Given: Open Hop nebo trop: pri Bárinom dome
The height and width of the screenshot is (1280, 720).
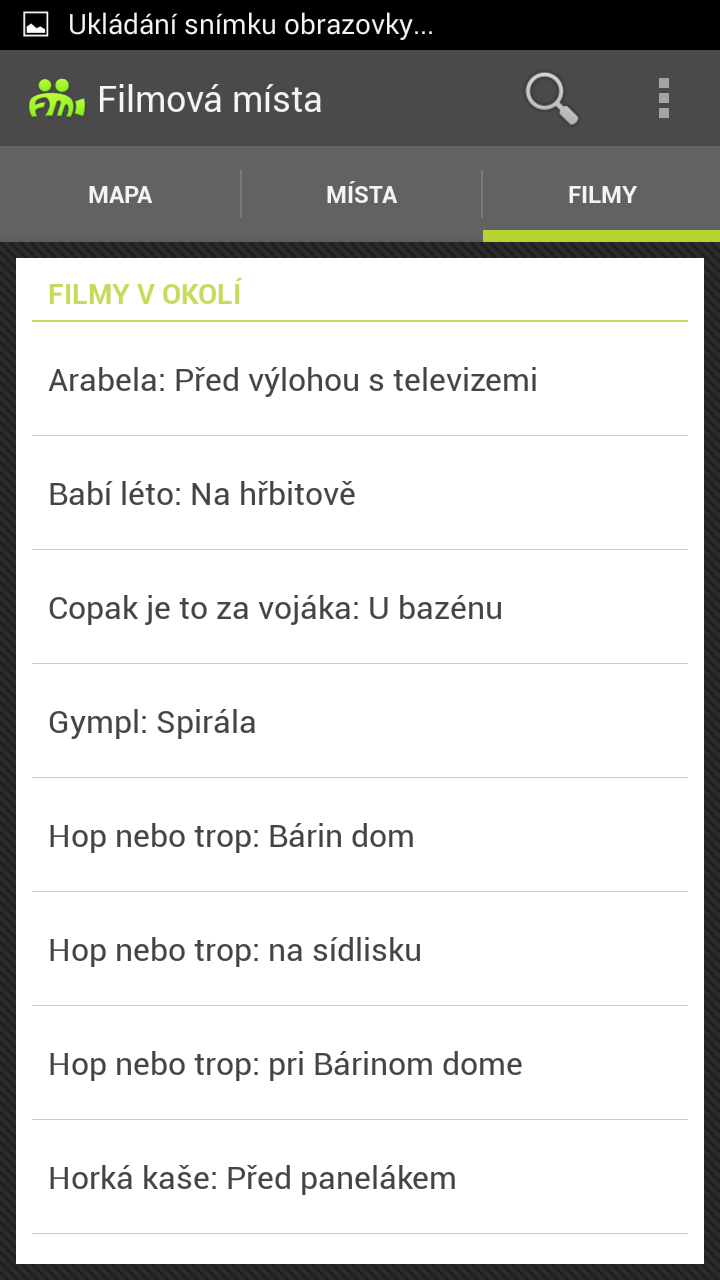Looking at the screenshot, I should (360, 1063).
